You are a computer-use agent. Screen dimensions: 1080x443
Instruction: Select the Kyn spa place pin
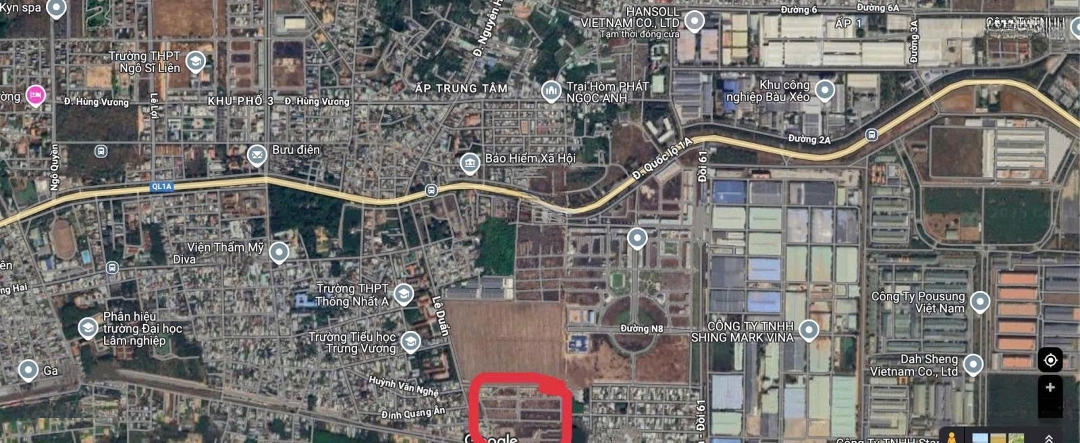pyautogui.click(x=57, y=9)
